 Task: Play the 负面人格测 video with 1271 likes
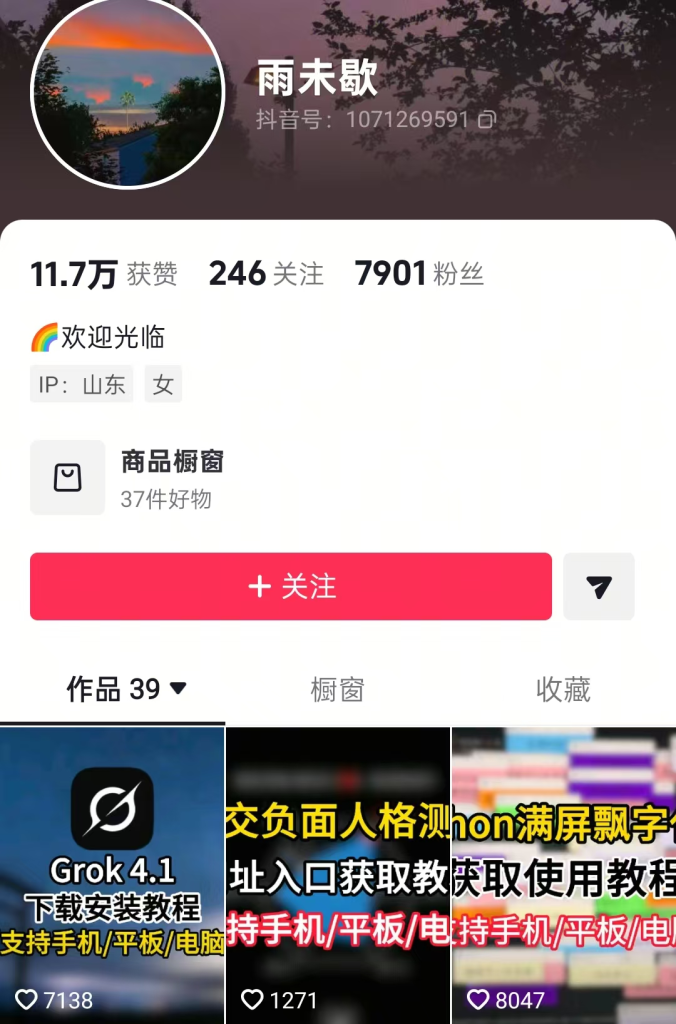[338, 875]
